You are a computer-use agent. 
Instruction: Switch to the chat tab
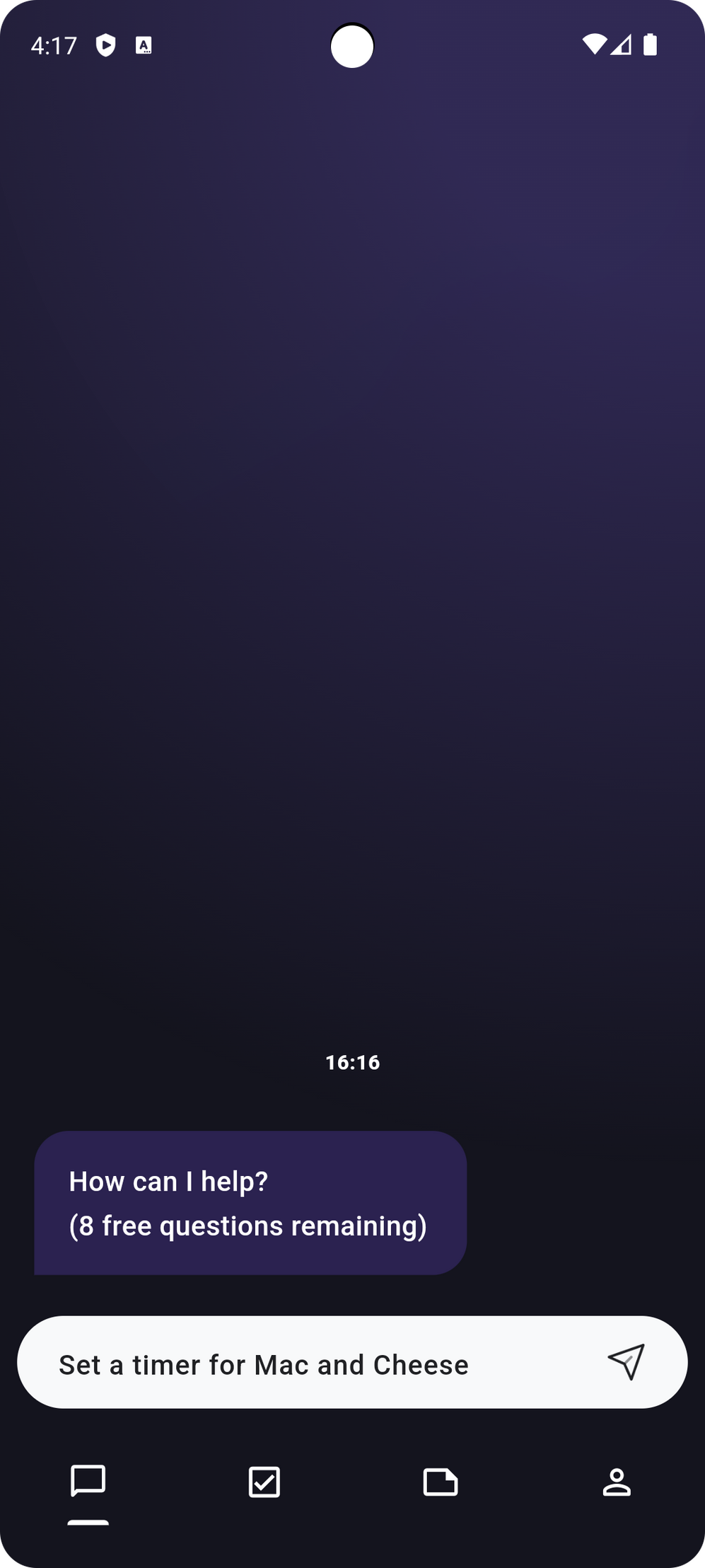pos(88,1481)
